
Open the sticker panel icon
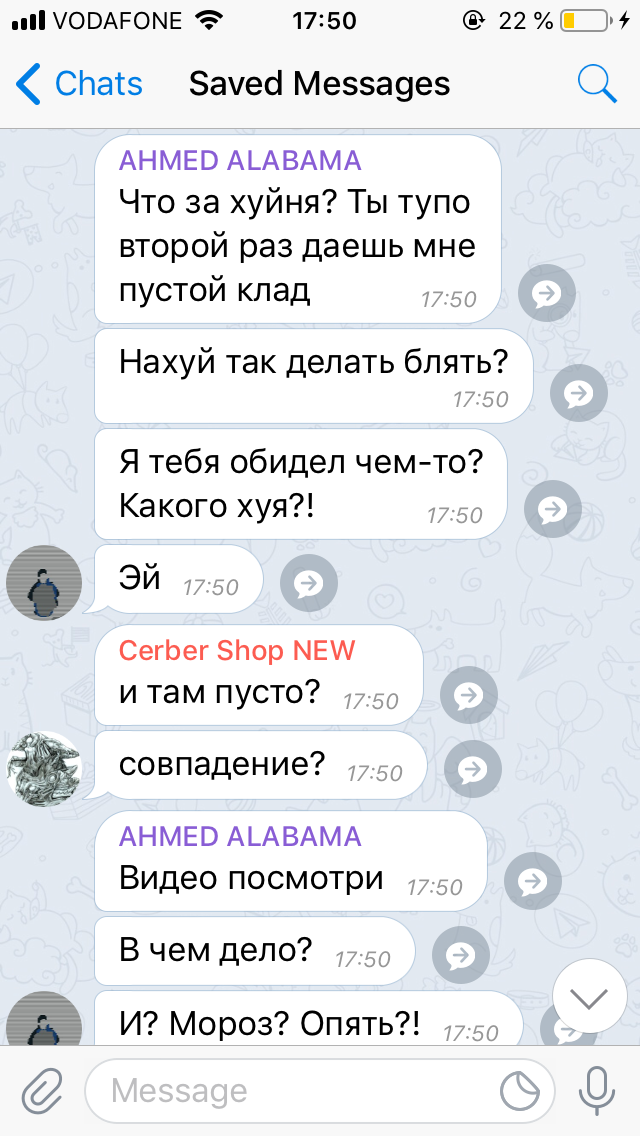[x=520, y=1091]
